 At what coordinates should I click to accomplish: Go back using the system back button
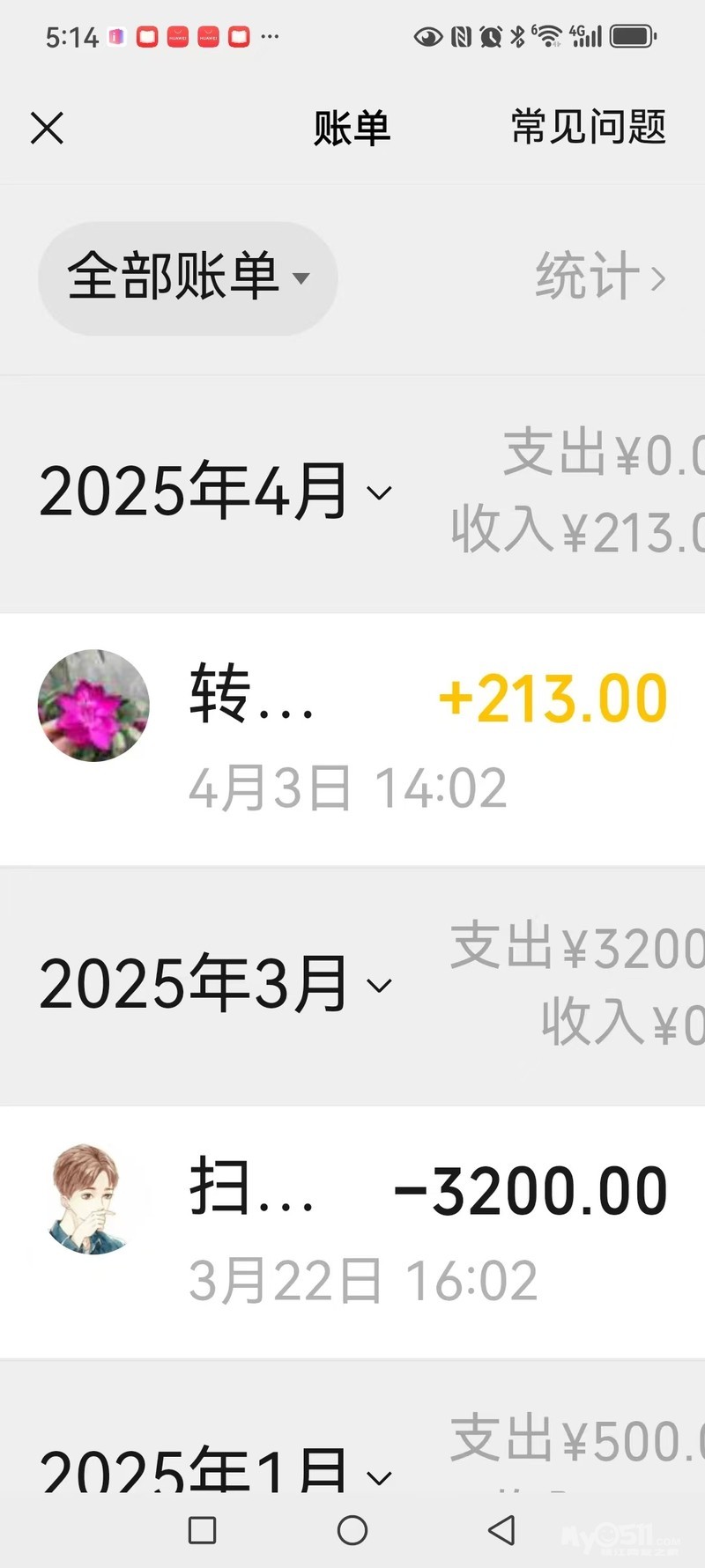501,1530
